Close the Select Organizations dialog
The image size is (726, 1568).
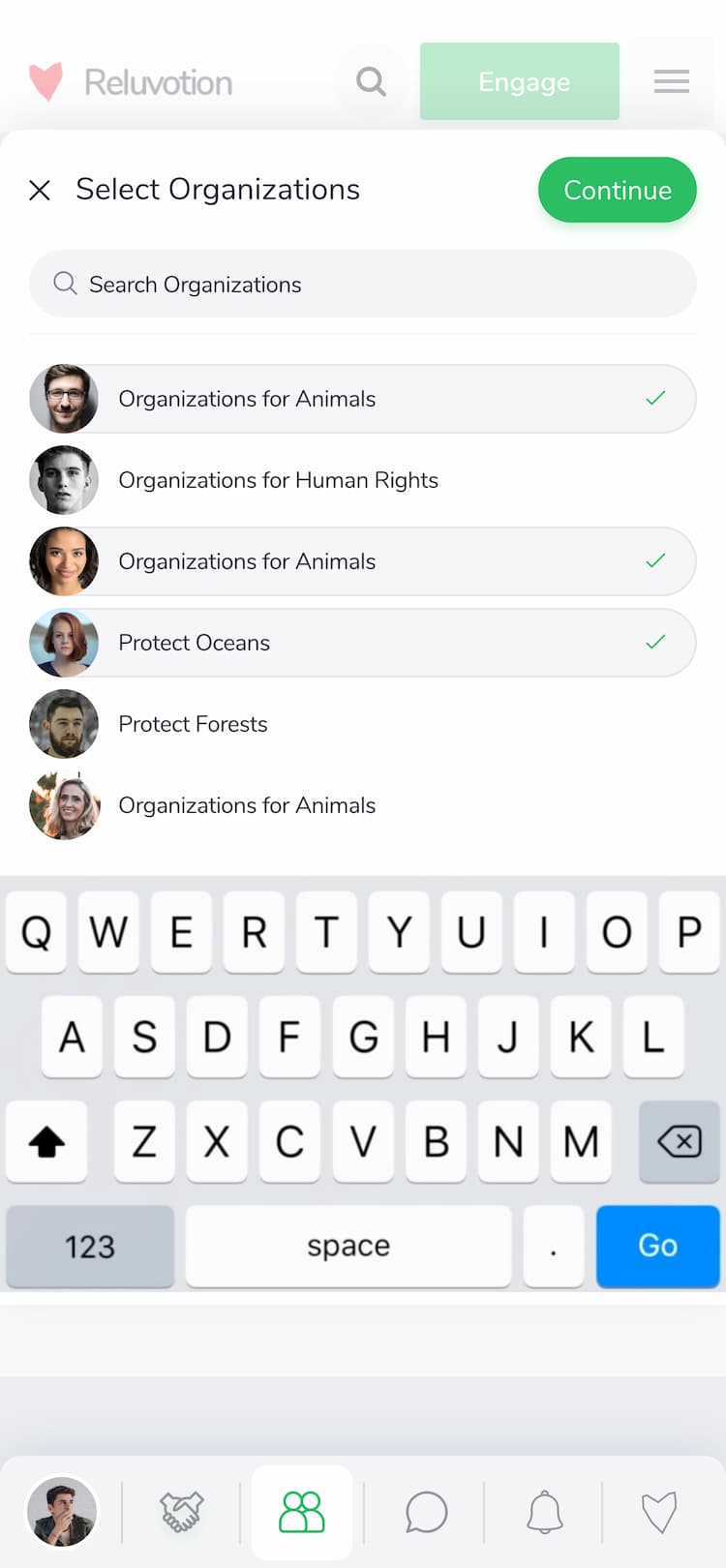click(40, 190)
